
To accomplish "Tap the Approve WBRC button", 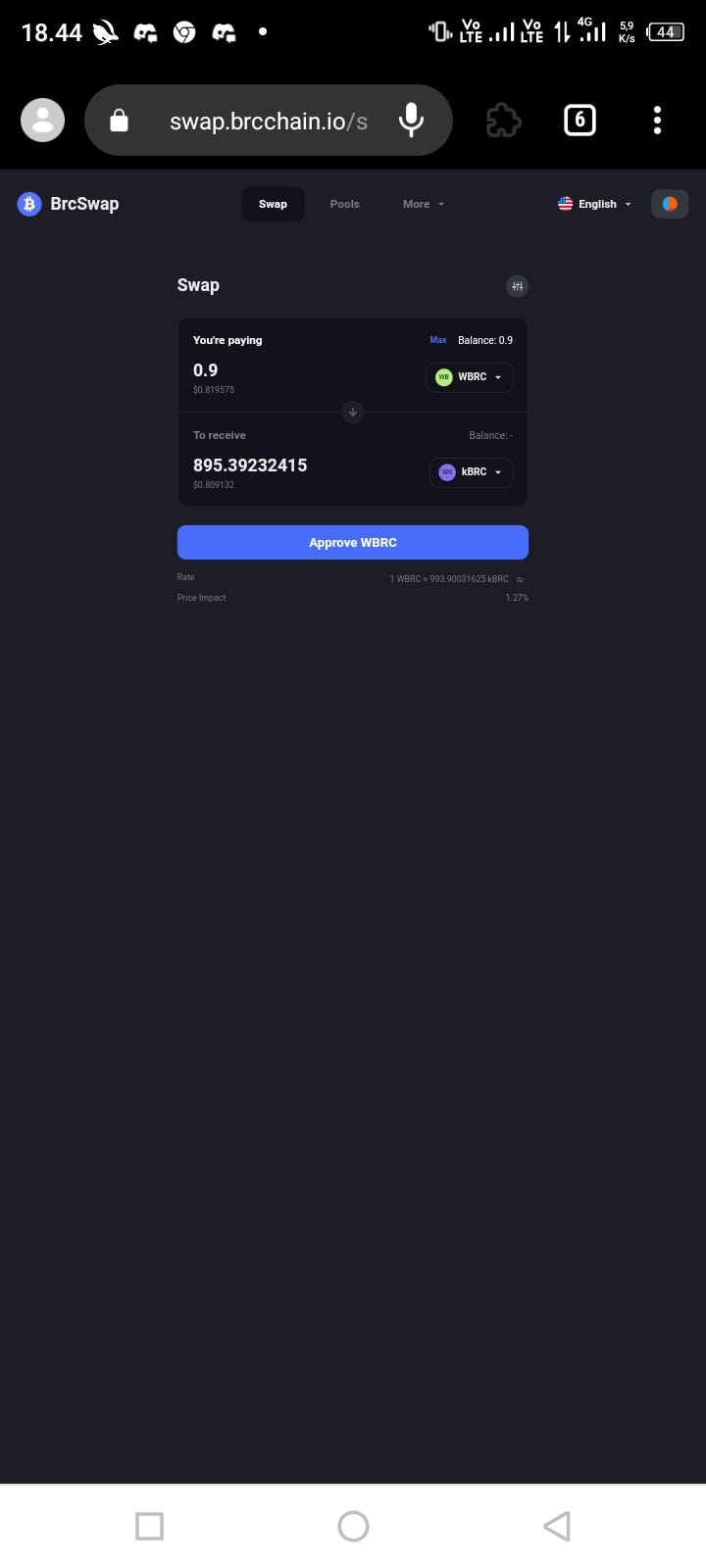I will click(353, 543).
